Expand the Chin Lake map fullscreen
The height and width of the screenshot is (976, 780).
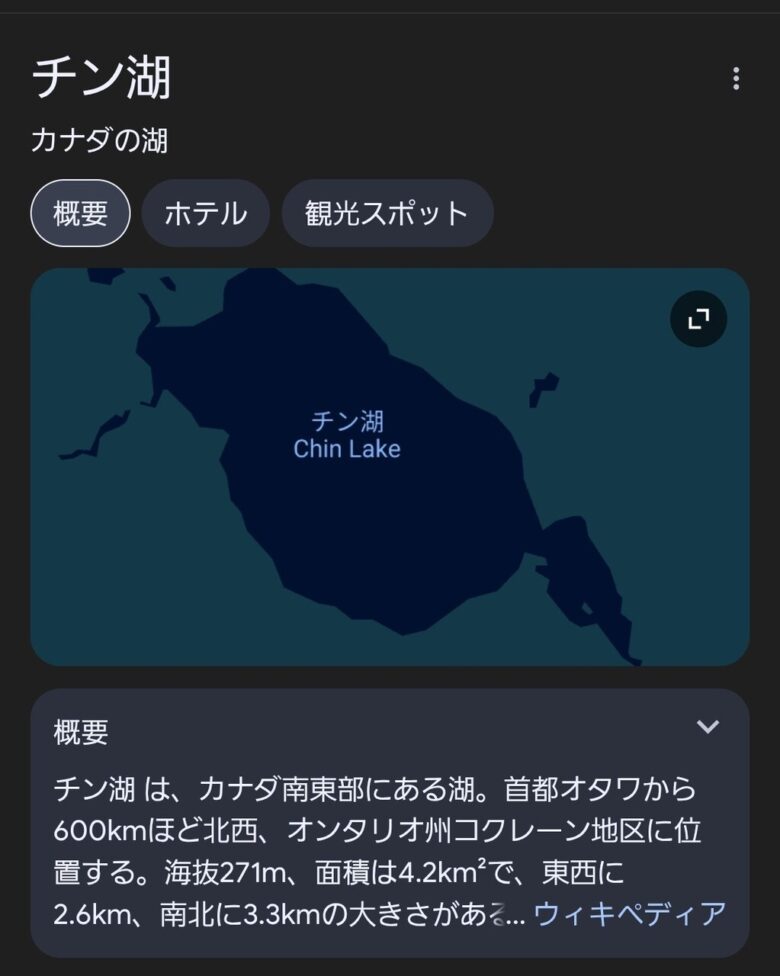coord(698,319)
